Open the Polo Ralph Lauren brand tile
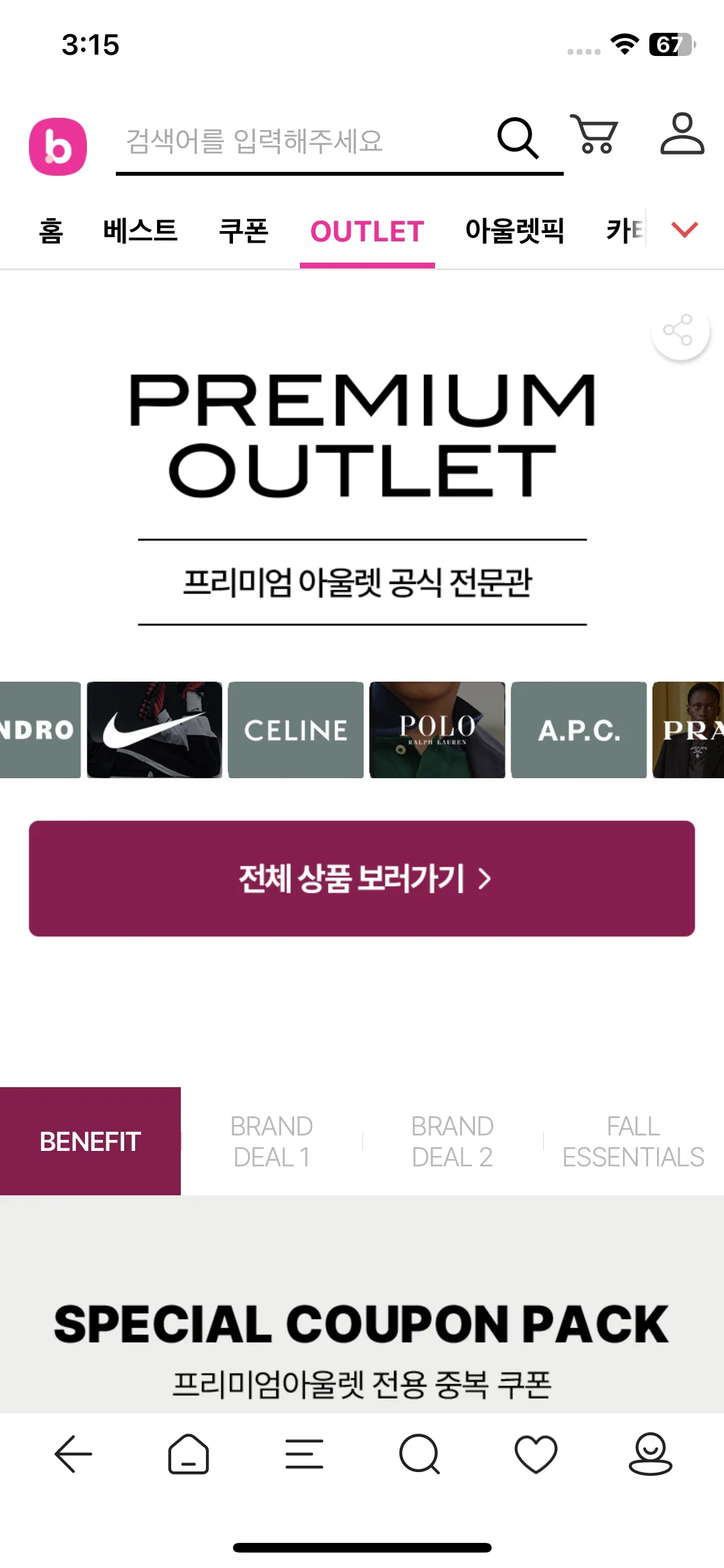 click(438, 730)
